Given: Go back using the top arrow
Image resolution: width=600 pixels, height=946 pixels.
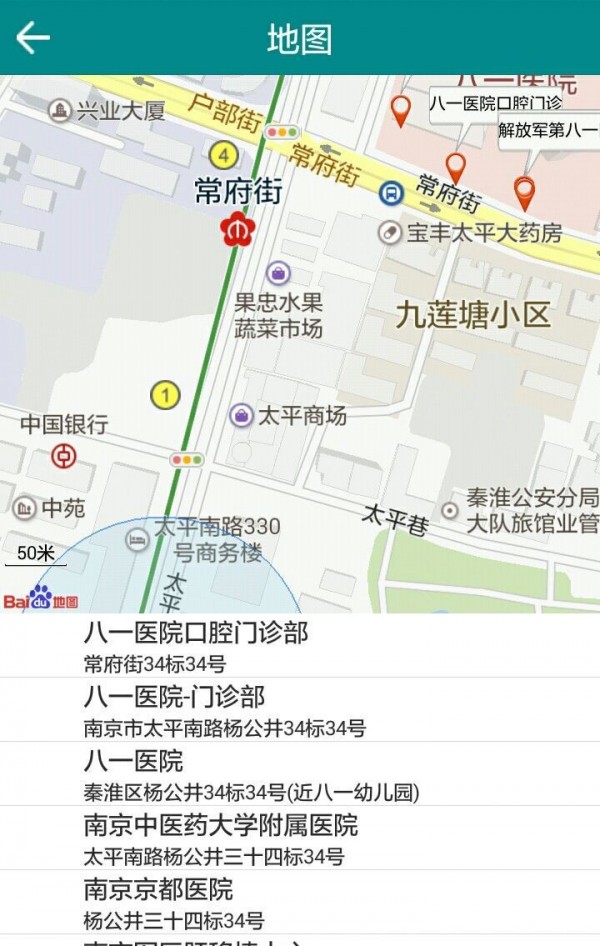Looking at the screenshot, I should pyautogui.click(x=33, y=38).
